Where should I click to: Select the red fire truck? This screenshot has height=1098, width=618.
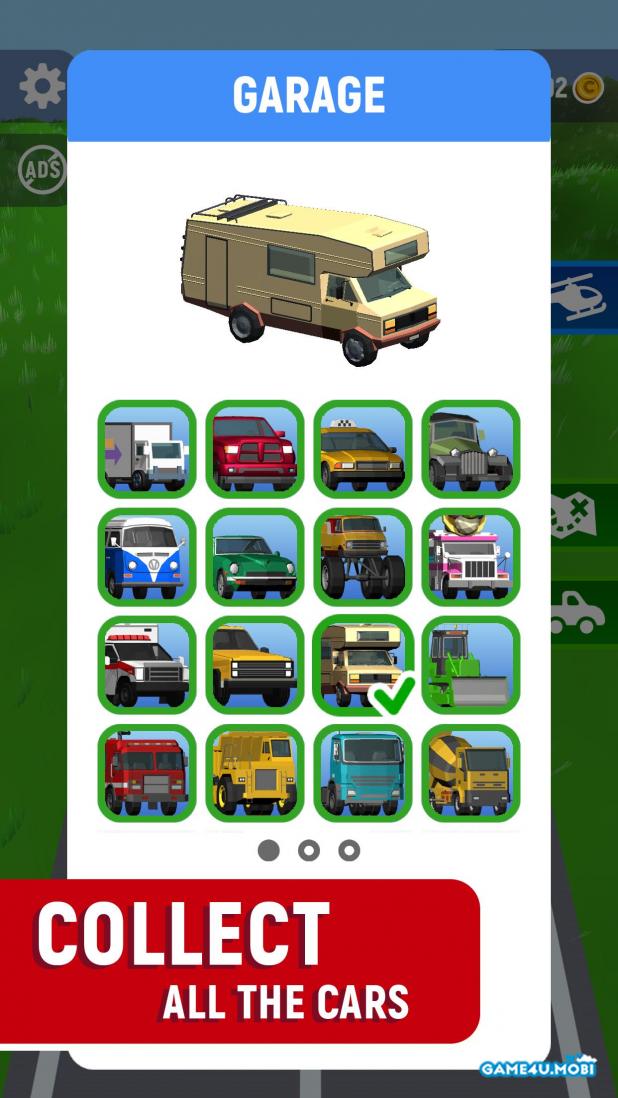[147, 773]
